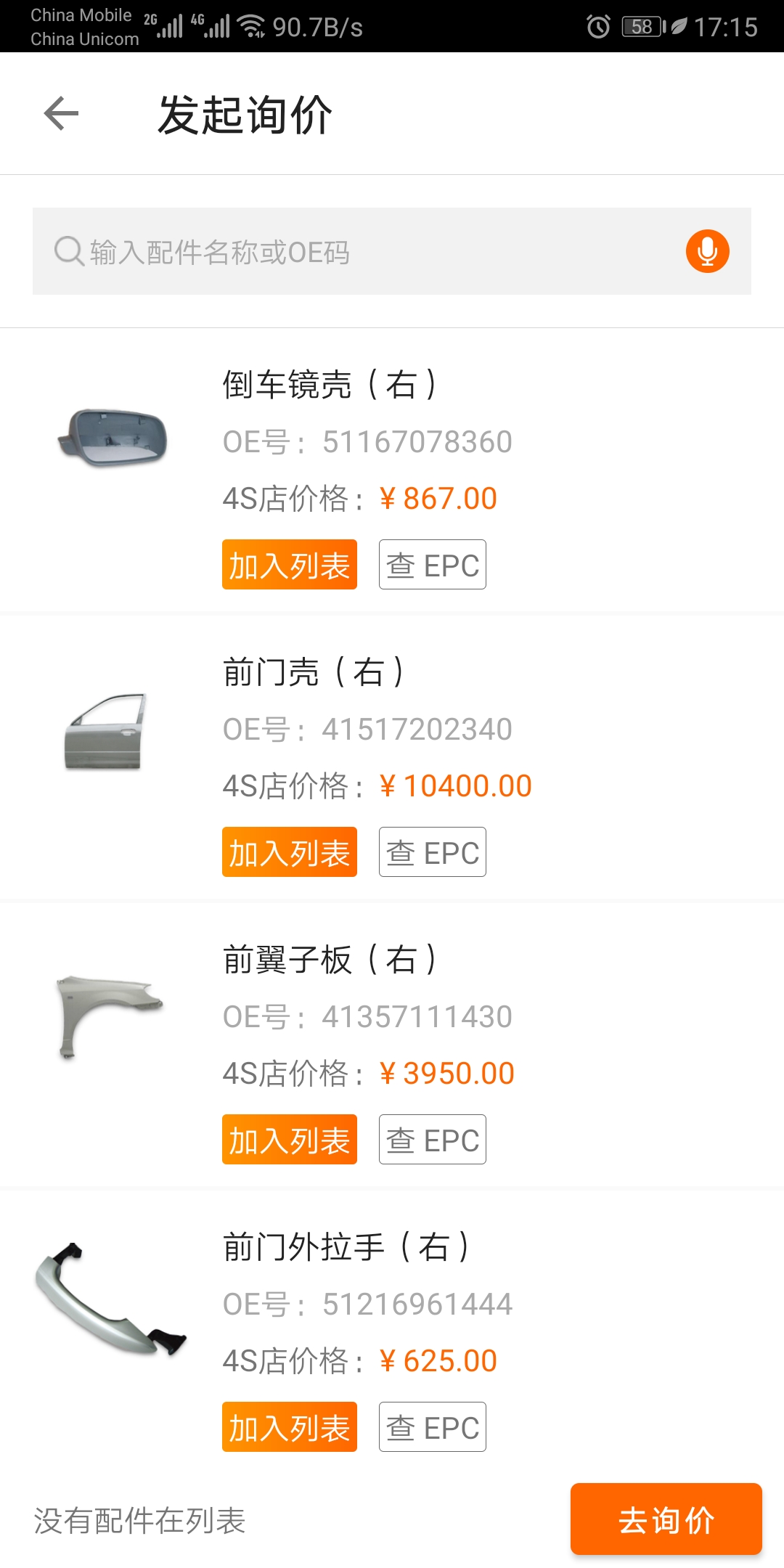Add 前门壳（右） to the list via 加入列表

click(x=289, y=852)
